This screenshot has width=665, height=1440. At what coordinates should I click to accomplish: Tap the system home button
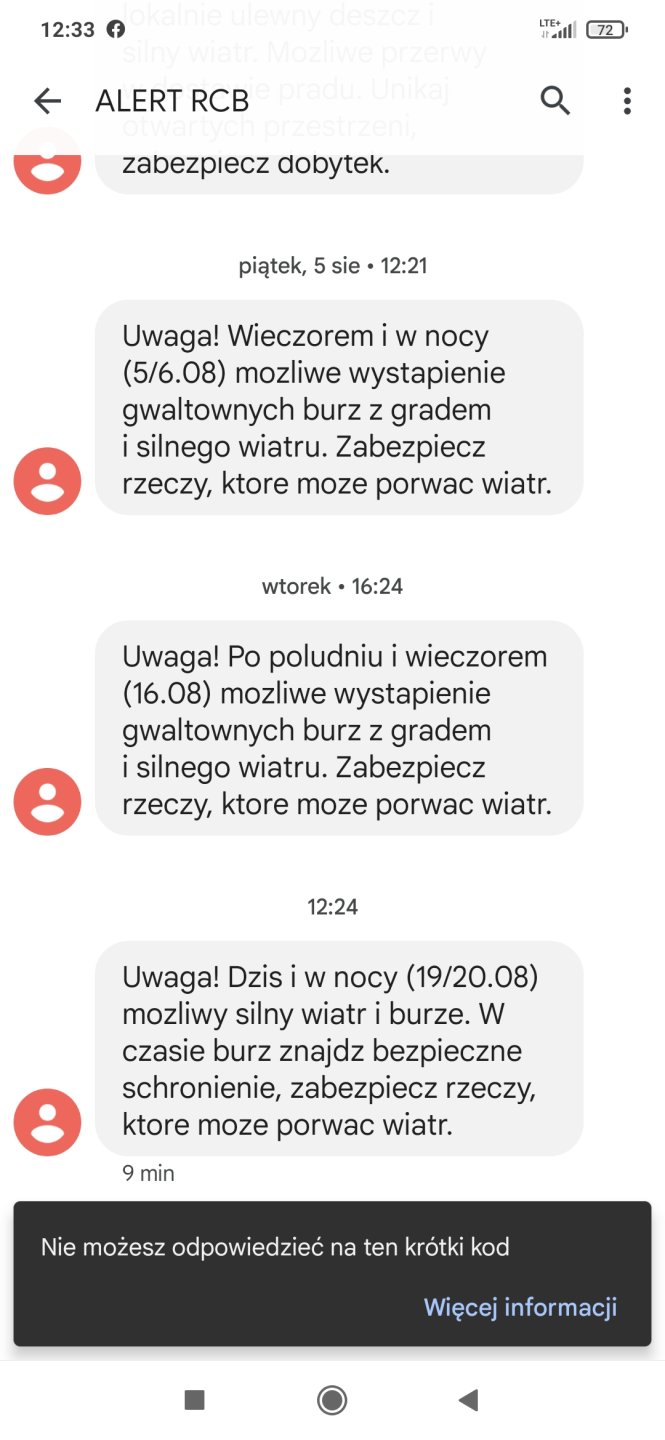pos(332,1400)
